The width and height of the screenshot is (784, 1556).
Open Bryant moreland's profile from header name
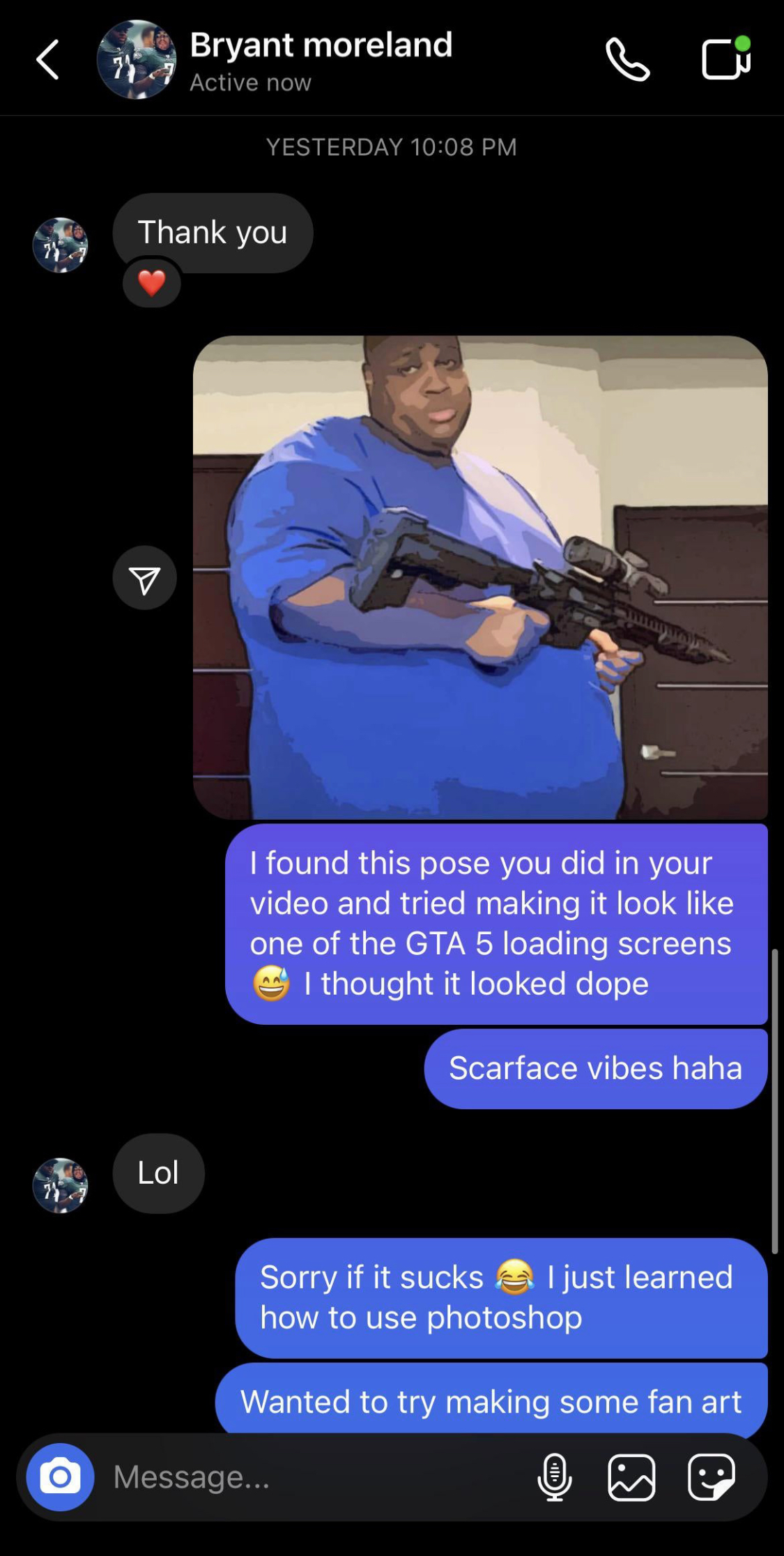(x=321, y=45)
